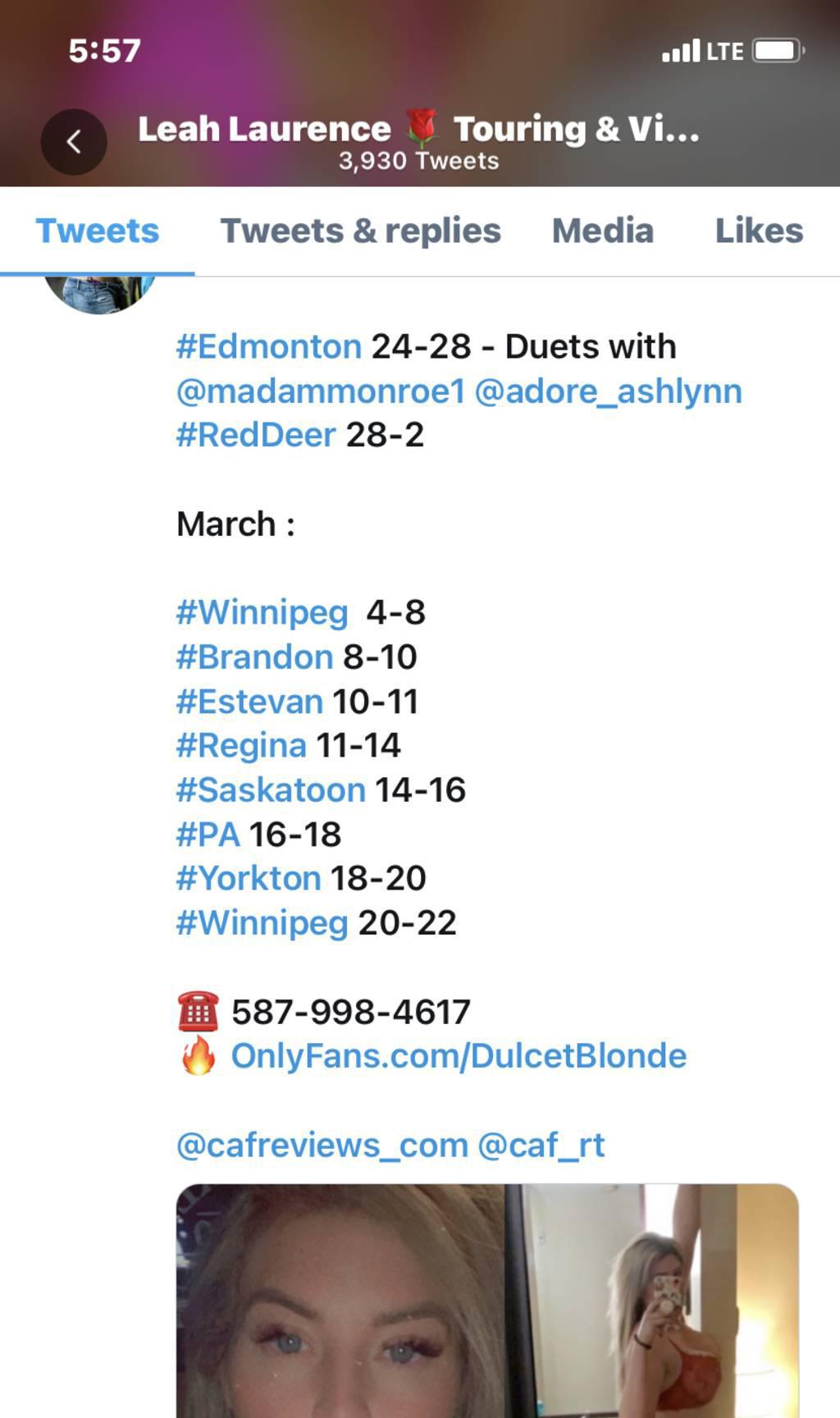Viewport: 840px width, 1418px height.
Task: Open the Likes tab
Action: pos(759,231)
